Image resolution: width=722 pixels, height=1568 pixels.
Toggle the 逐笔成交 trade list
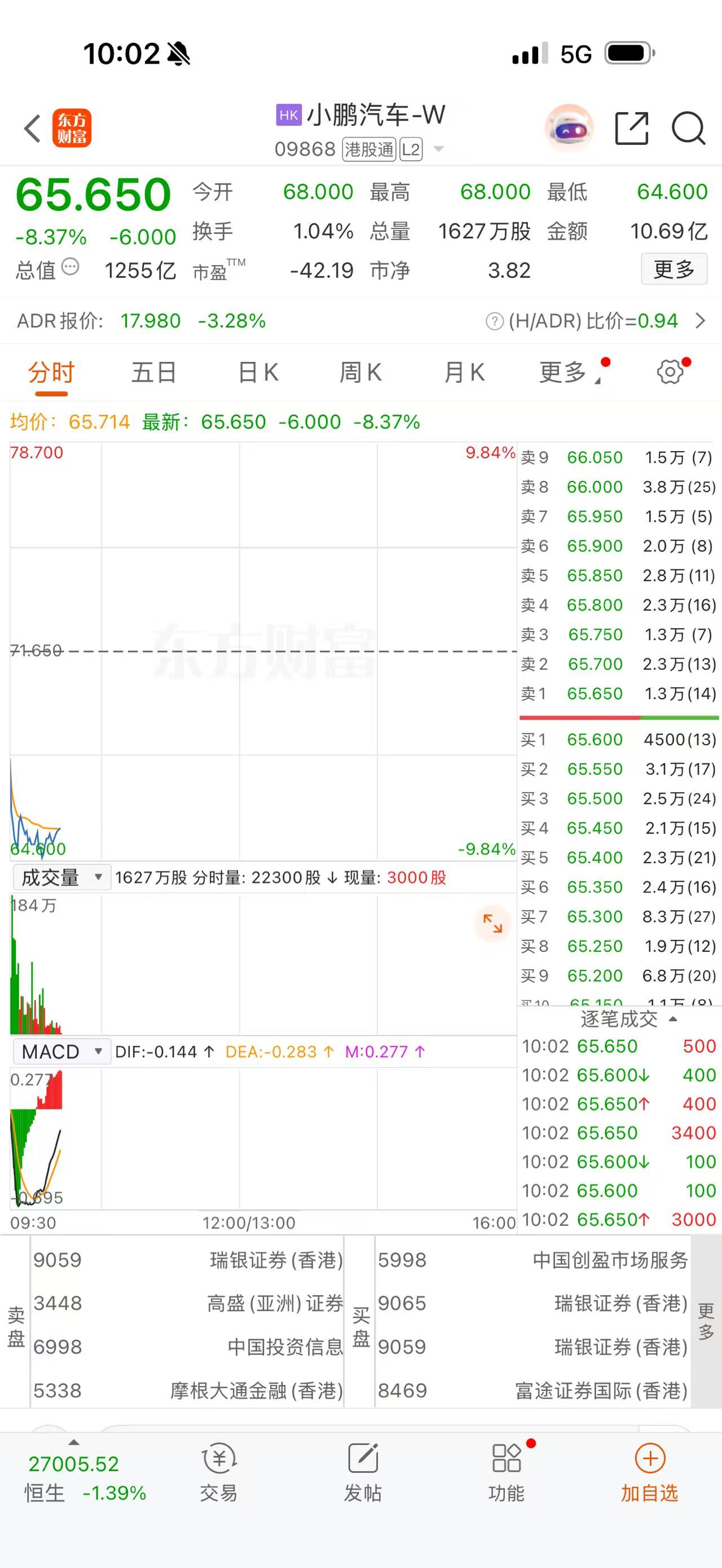coord(627,1019)
